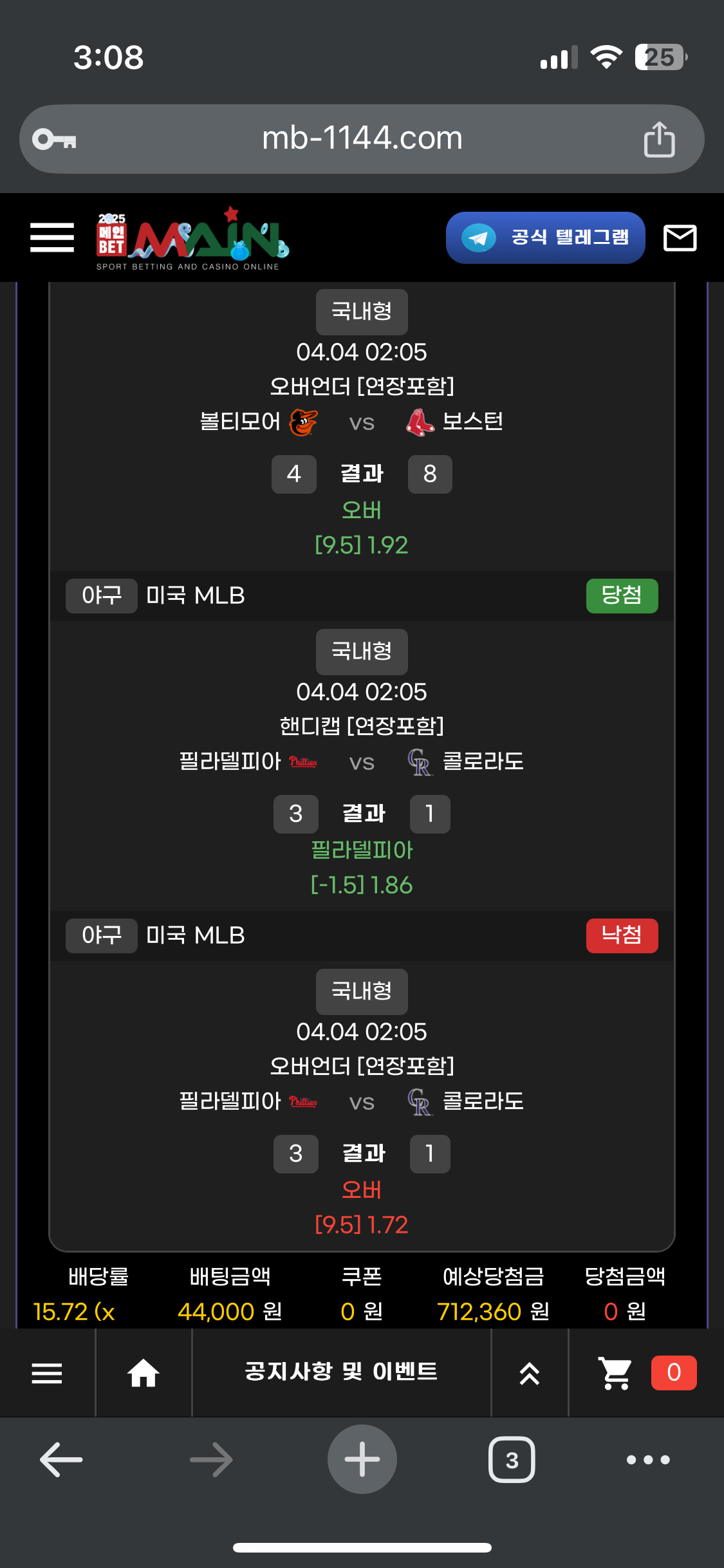
Task: Jump to top with the double chevron
Action: (x=529, y=1373)
